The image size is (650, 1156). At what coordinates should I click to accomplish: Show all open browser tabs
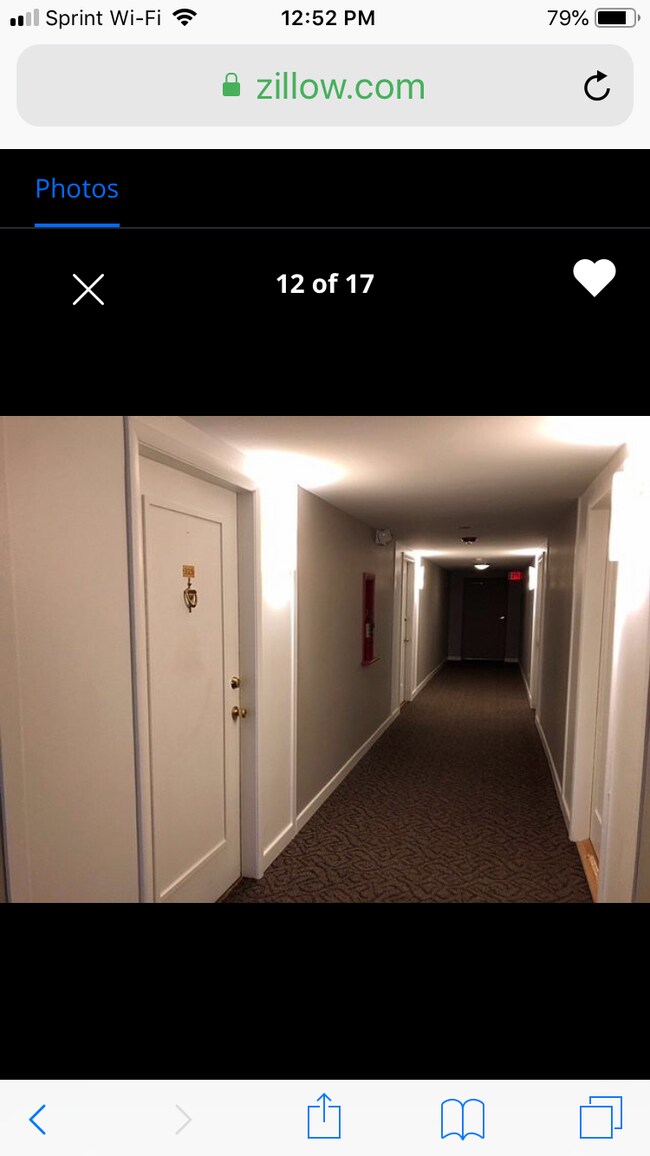[600, 1117]
